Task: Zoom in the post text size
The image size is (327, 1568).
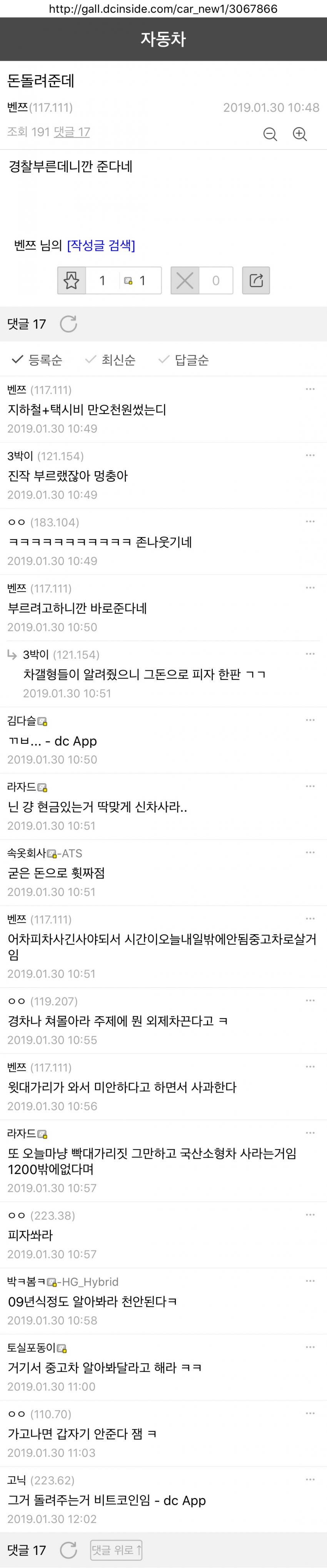Action: pos(300,134)
